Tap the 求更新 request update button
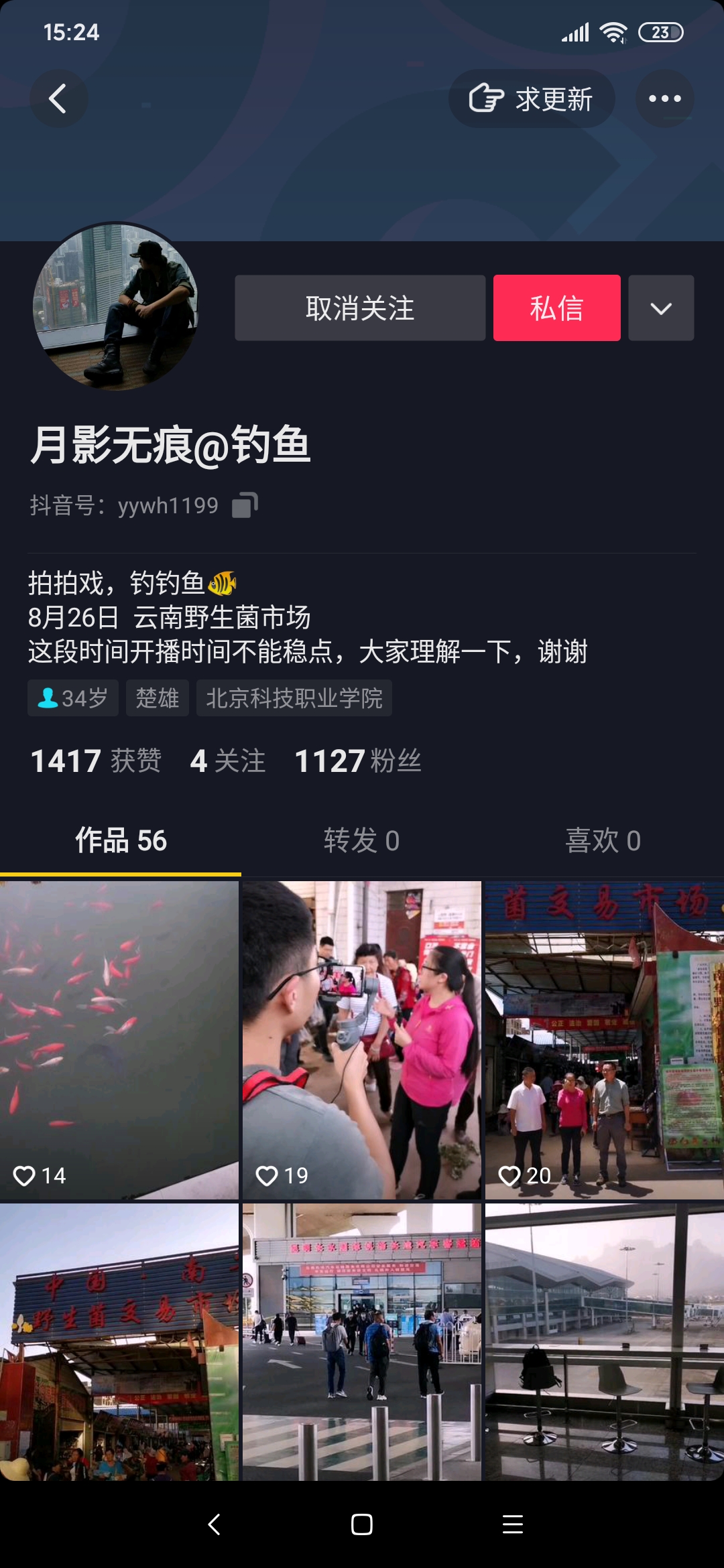Screen dimensions: 724x1568 pyautogui.click(x=531, y=99)
